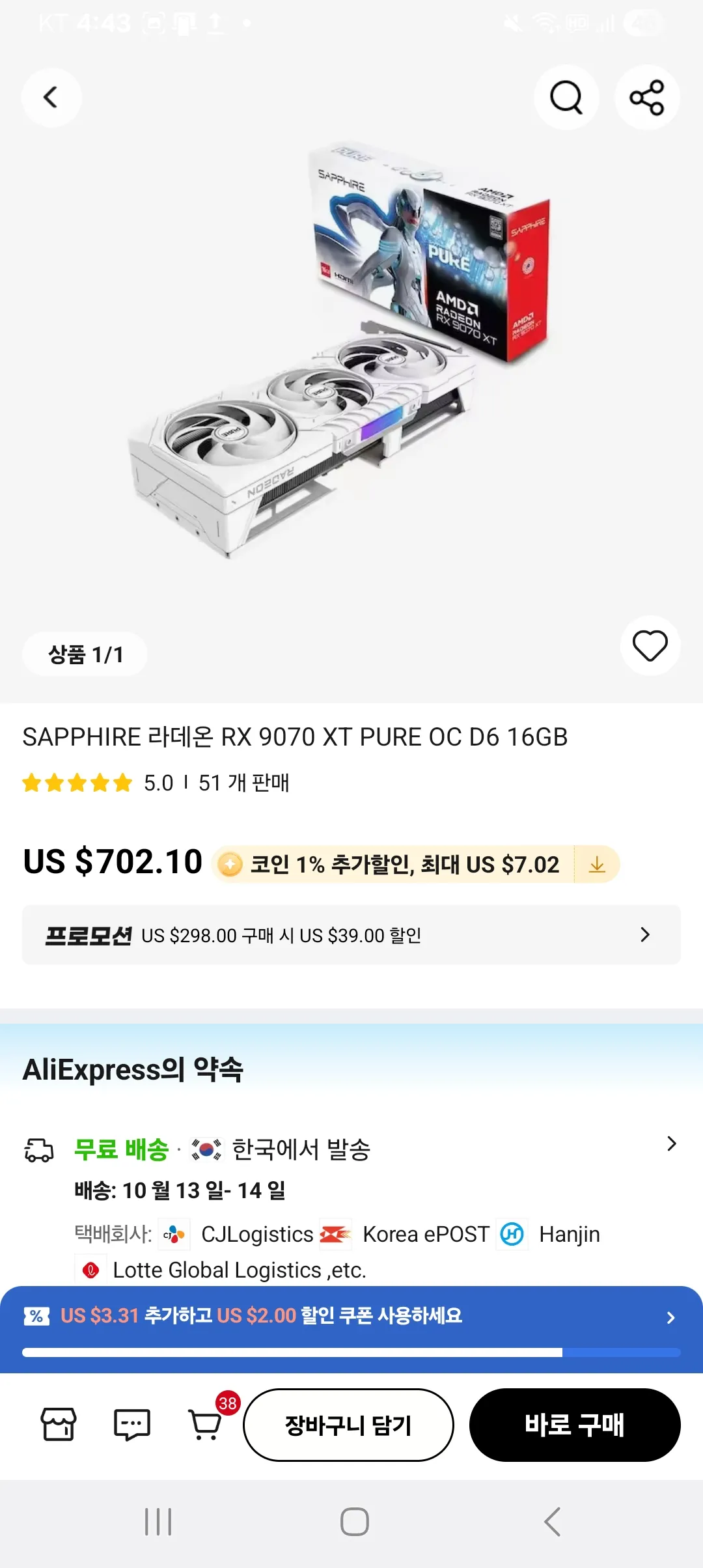Open the chat message icon
Image resolution: width=703 pixels, height=1568 pixels.
point(131,1423)
